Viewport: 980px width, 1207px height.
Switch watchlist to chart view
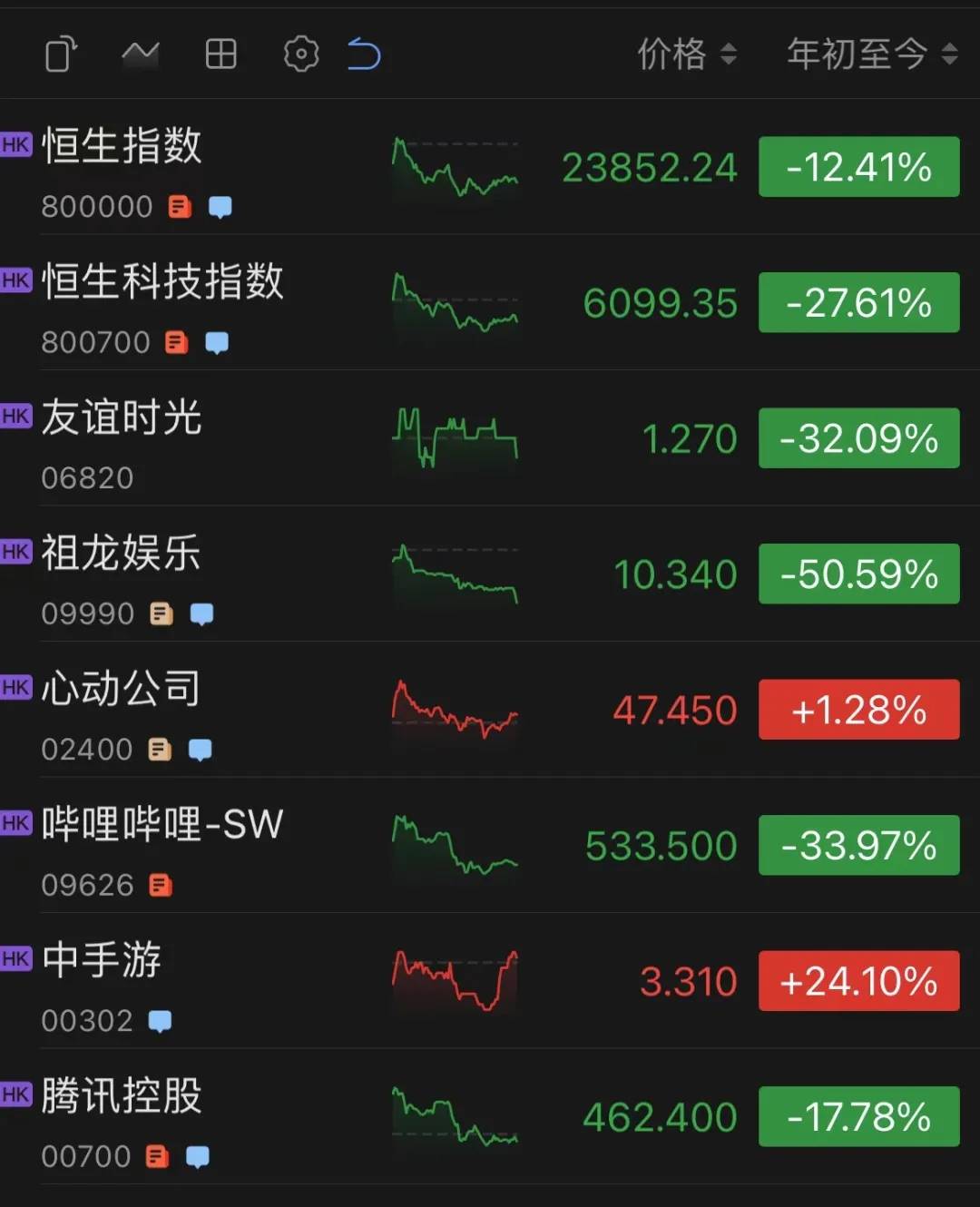(140, 54)
